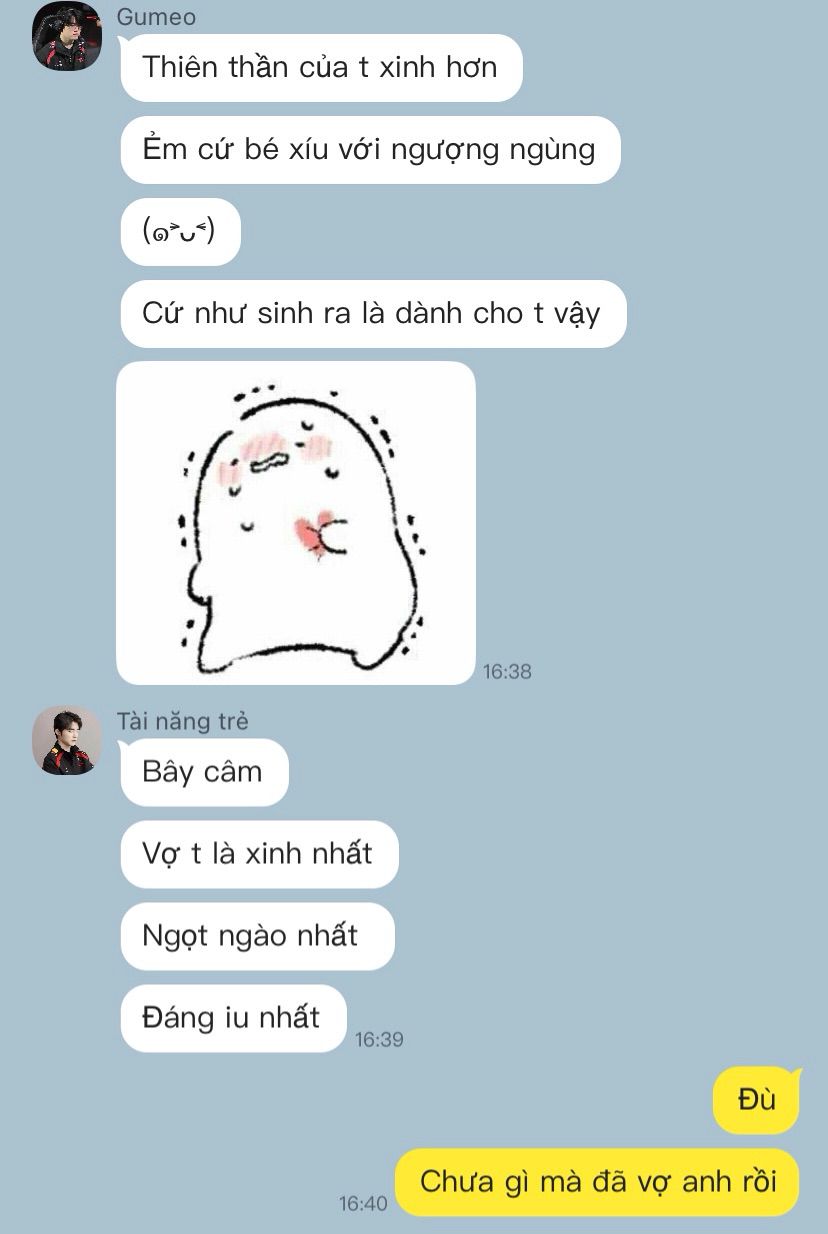This screenshot has width=828, height=1234.
Task: View the blushing ghost sticker image
Action: [296, 523]
